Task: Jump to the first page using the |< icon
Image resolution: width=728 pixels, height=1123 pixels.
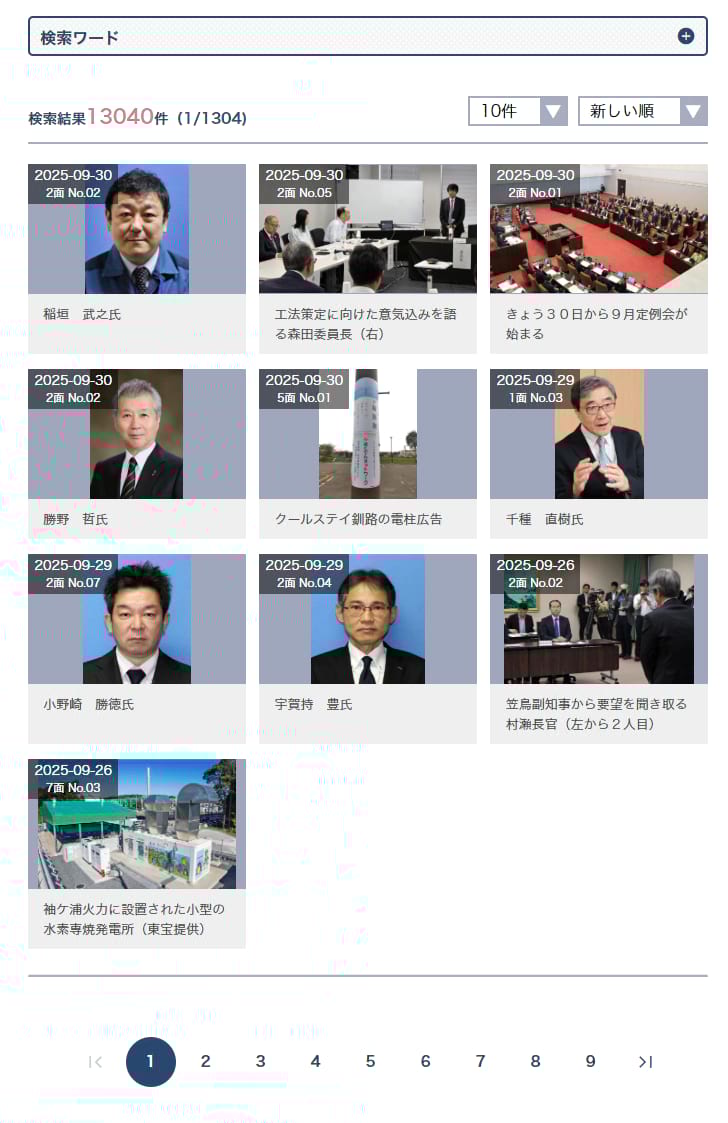Action: pos(95,1063)
